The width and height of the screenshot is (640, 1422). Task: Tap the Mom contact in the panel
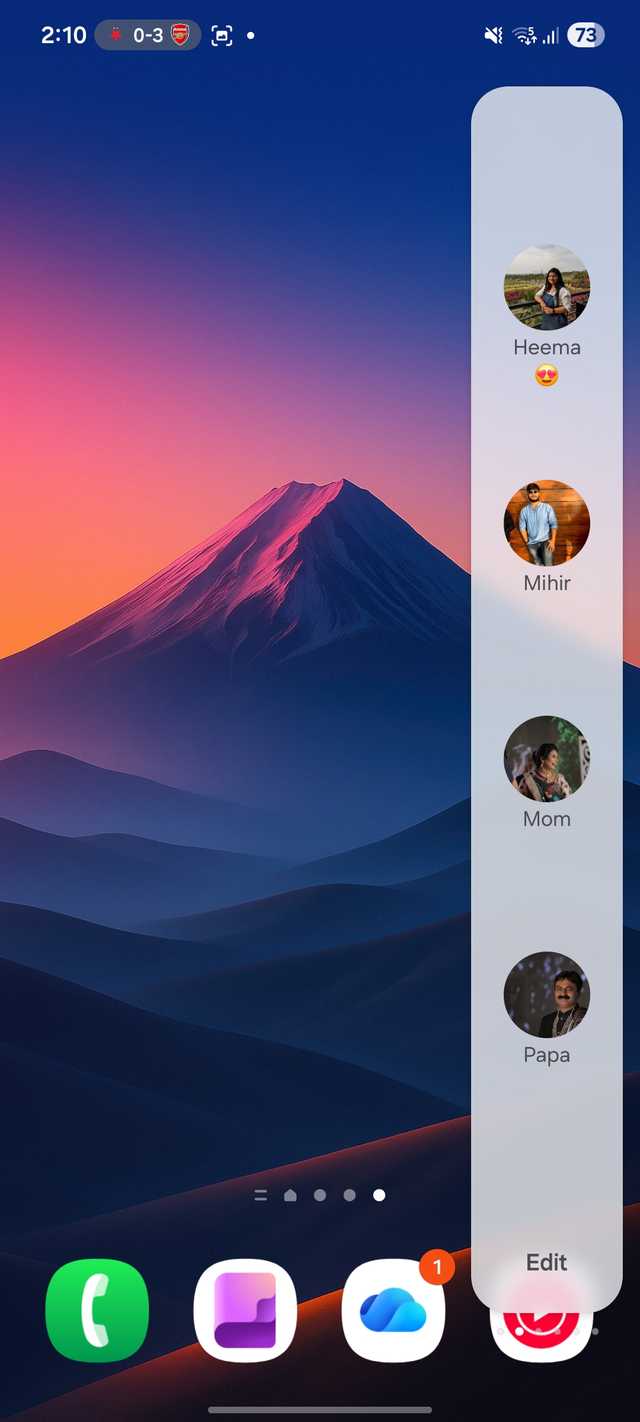tap(546, 759)
